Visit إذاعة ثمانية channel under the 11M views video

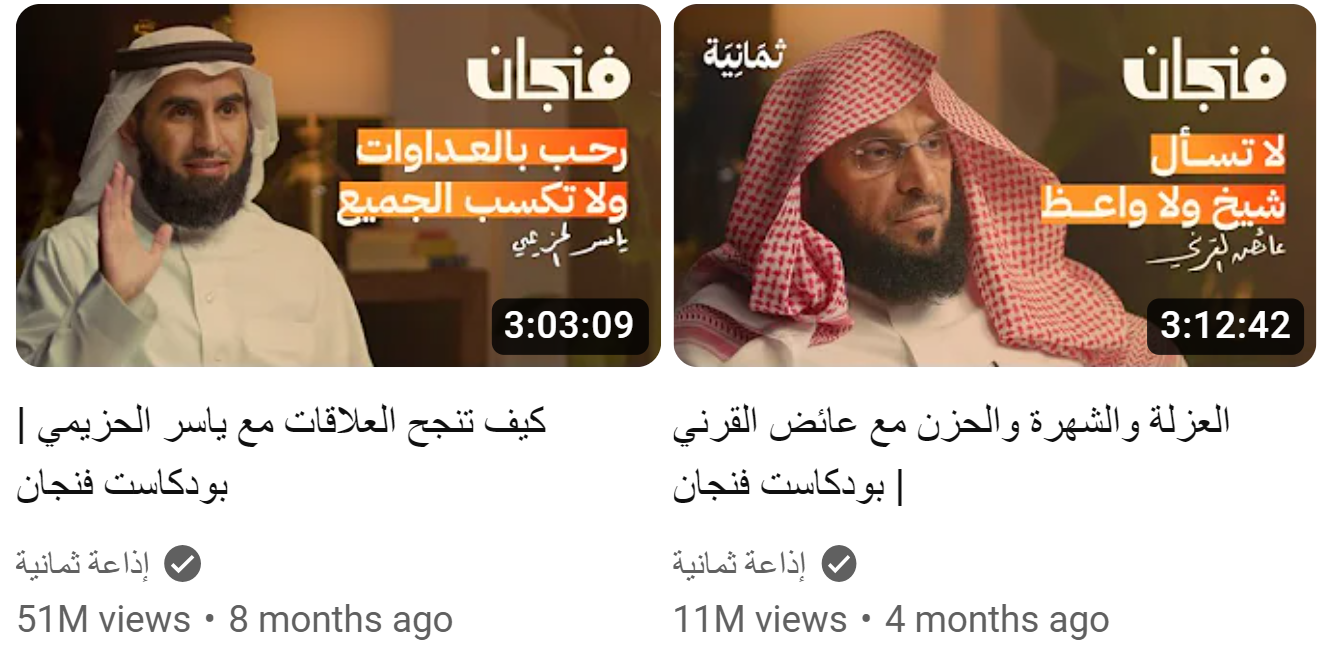coord(739,565)
